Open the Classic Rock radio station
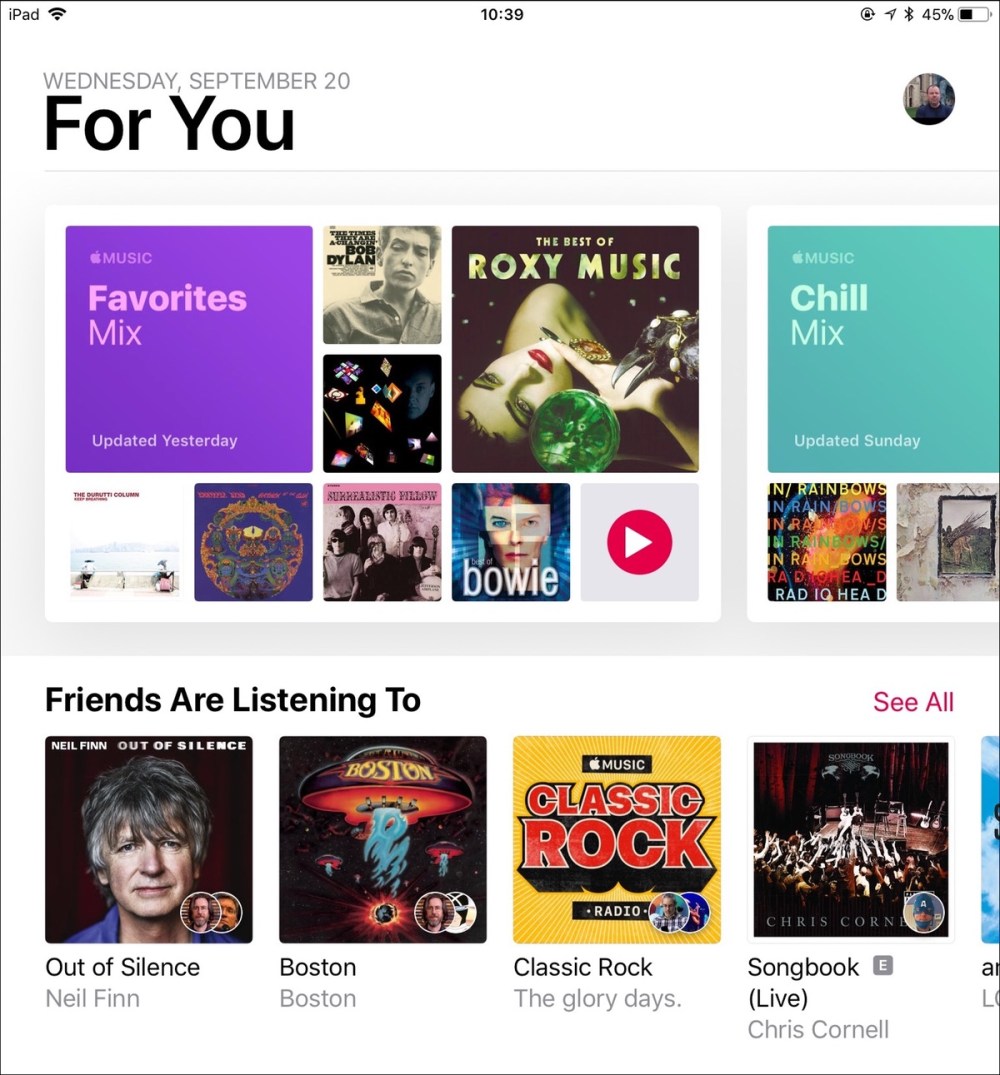Image resolution: width=1000 pixels, height=1075 pixels. pos(617,840)
